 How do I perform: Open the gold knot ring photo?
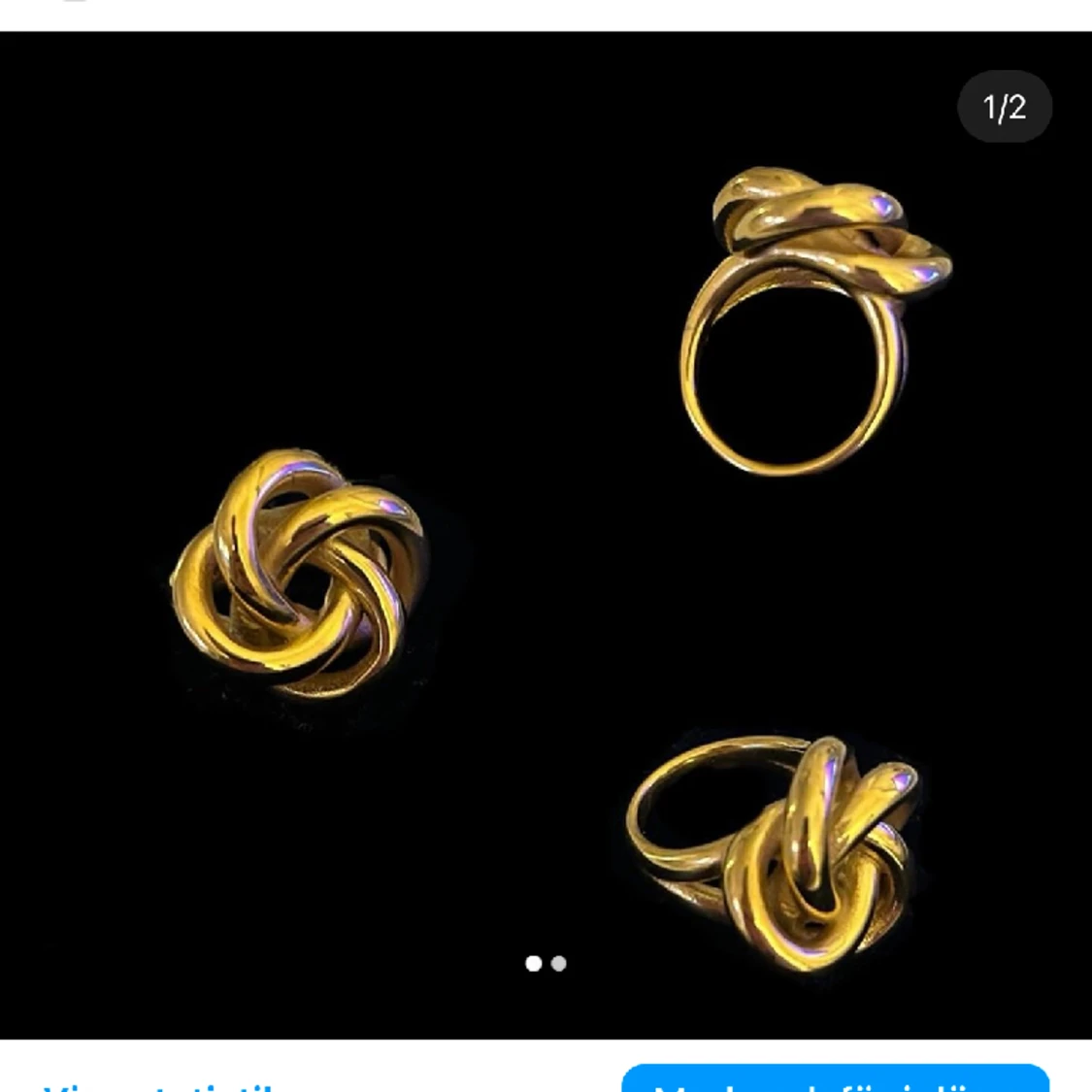coord(546,534)
